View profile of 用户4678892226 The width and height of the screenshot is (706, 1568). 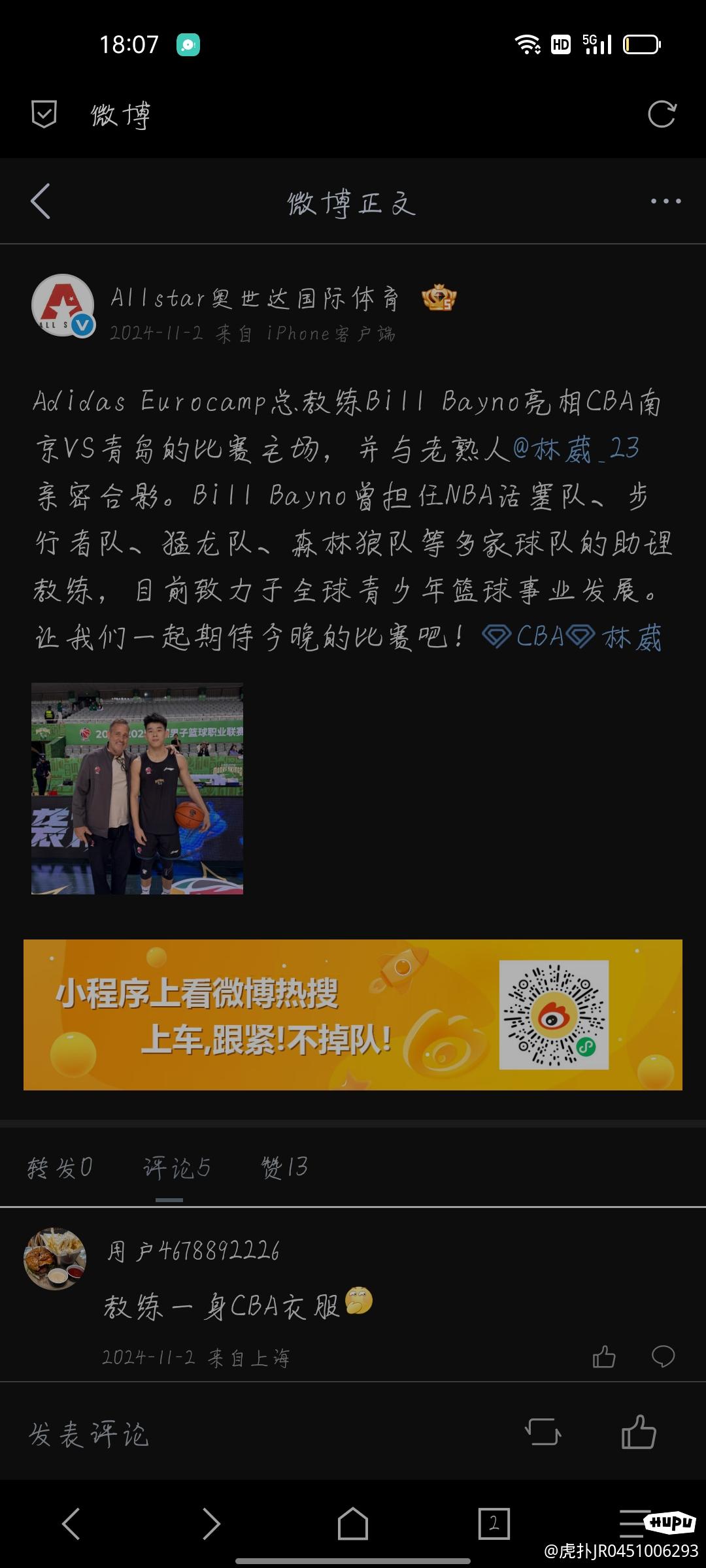(x=55, y=1258)
